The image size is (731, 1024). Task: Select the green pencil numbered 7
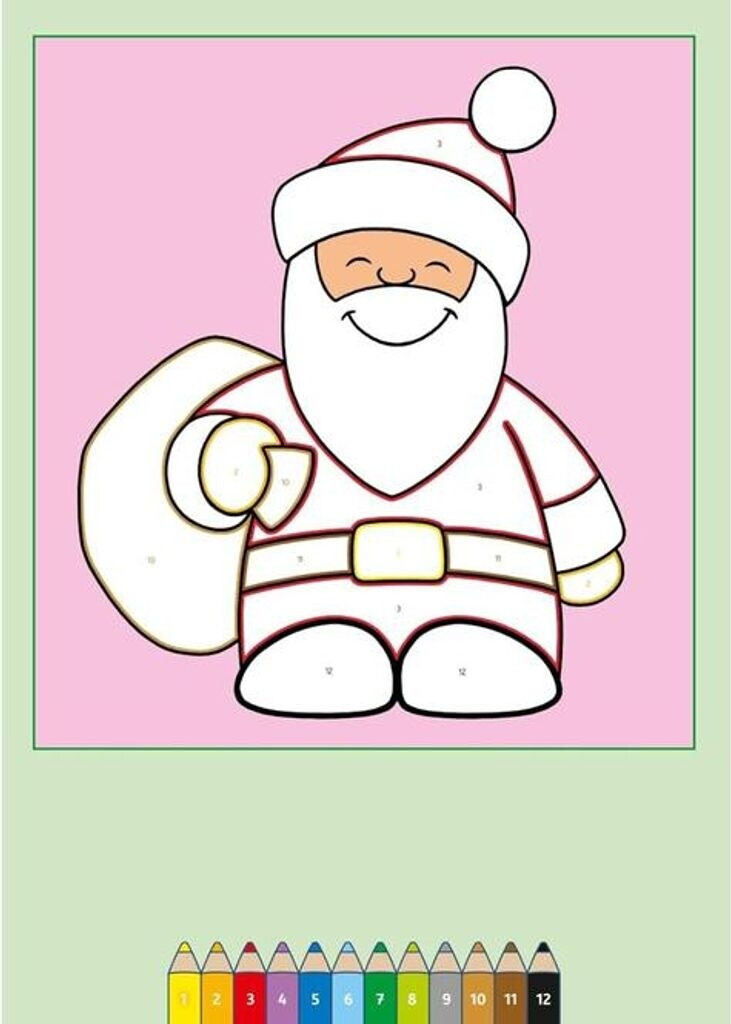pyautogui.click(x=380, y=995)
